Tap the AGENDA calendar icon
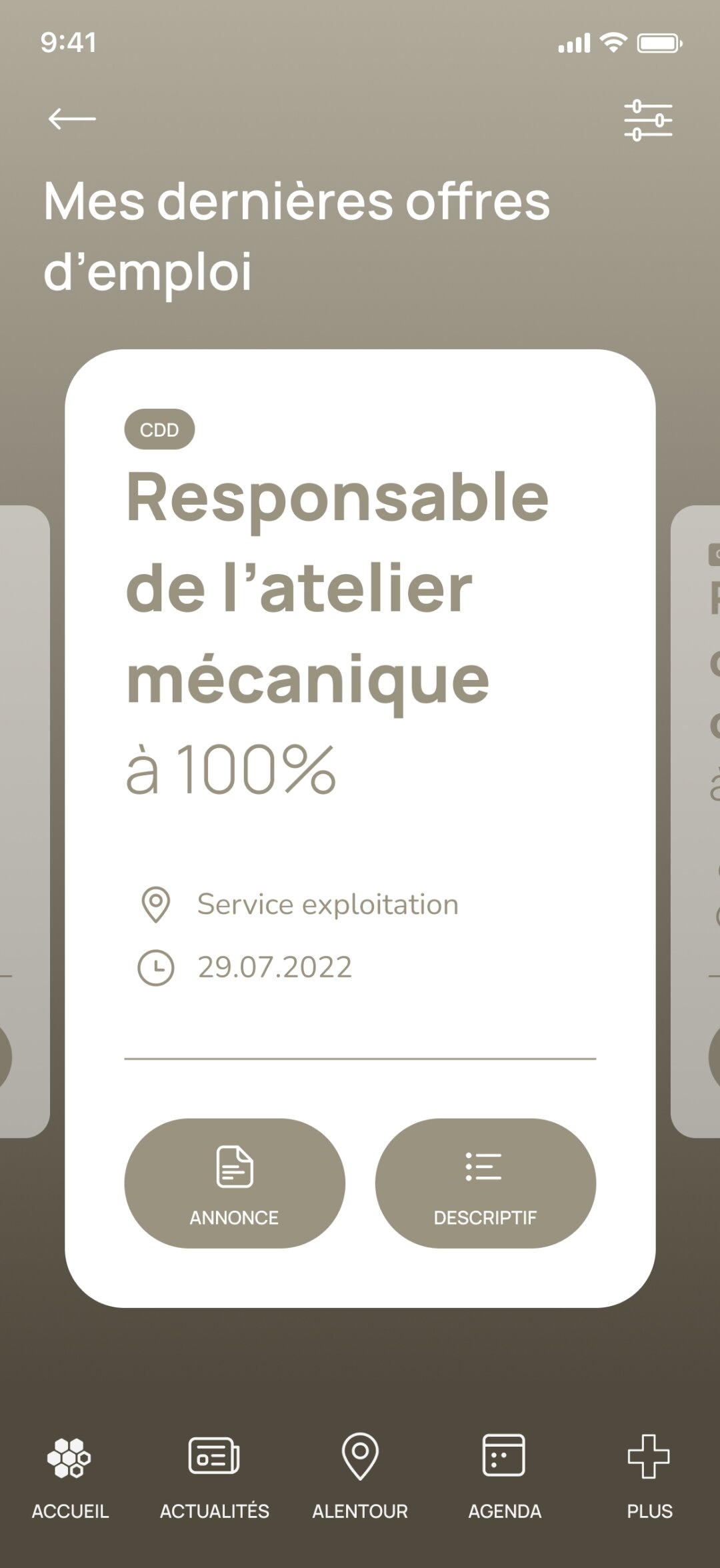720x1568 pixels. 503,1457
